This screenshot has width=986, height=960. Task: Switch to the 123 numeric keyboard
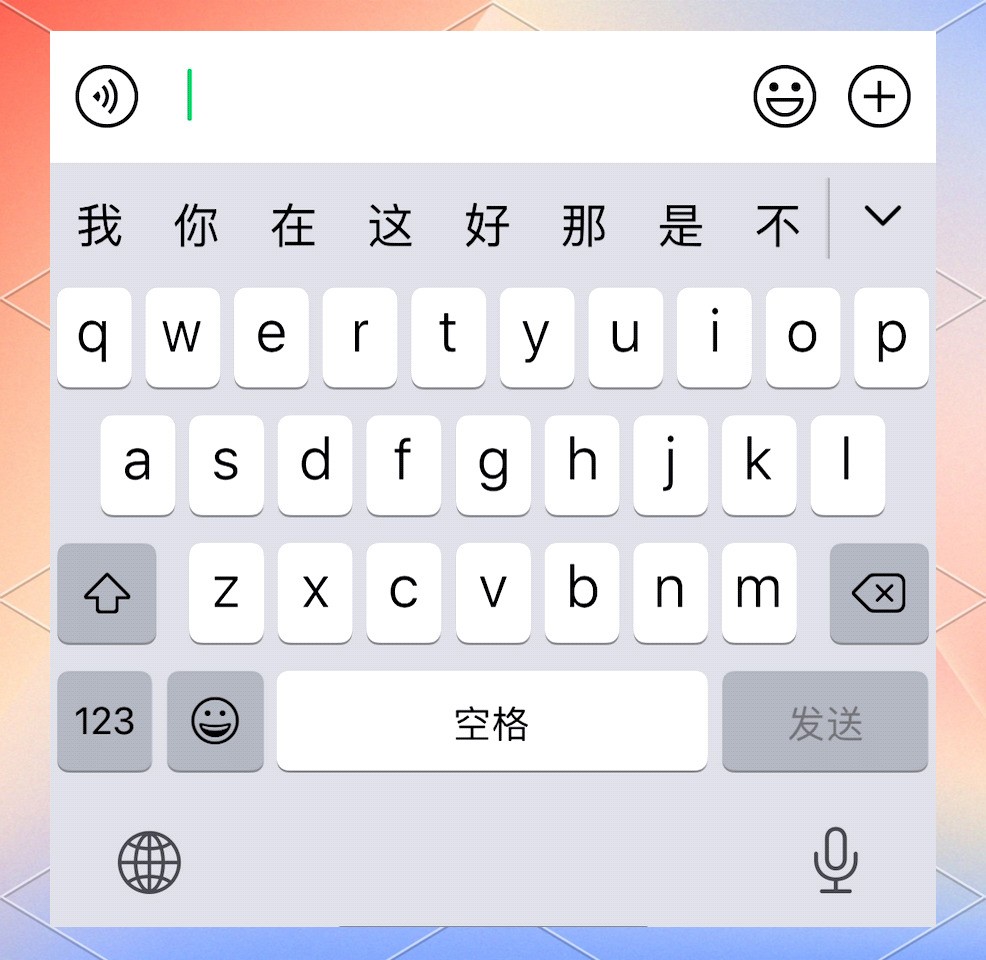[x=105, y=721]
